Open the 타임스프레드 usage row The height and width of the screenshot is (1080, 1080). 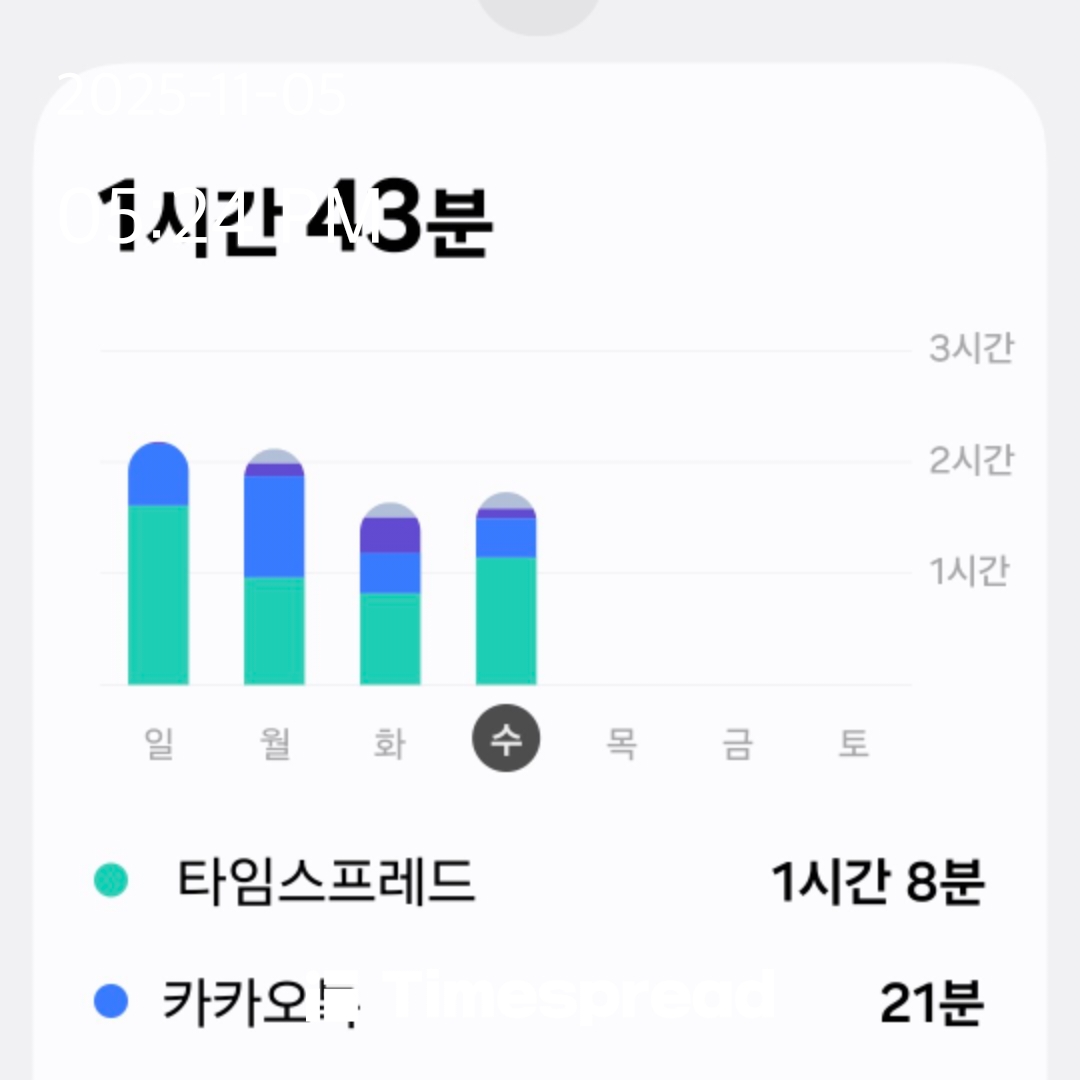[x=540, y=882]
